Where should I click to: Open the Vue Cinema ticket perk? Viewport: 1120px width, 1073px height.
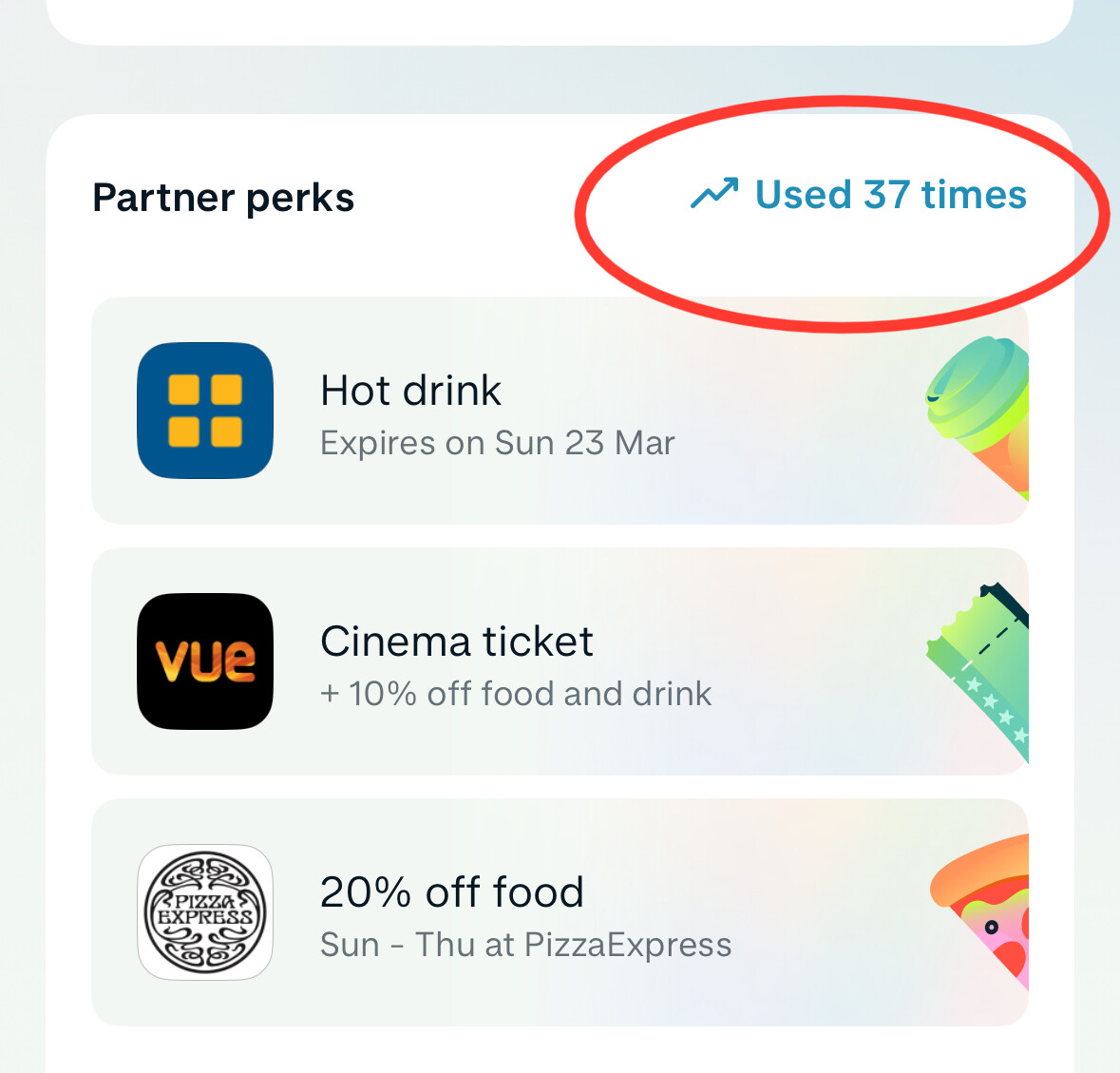click(559, 661)
